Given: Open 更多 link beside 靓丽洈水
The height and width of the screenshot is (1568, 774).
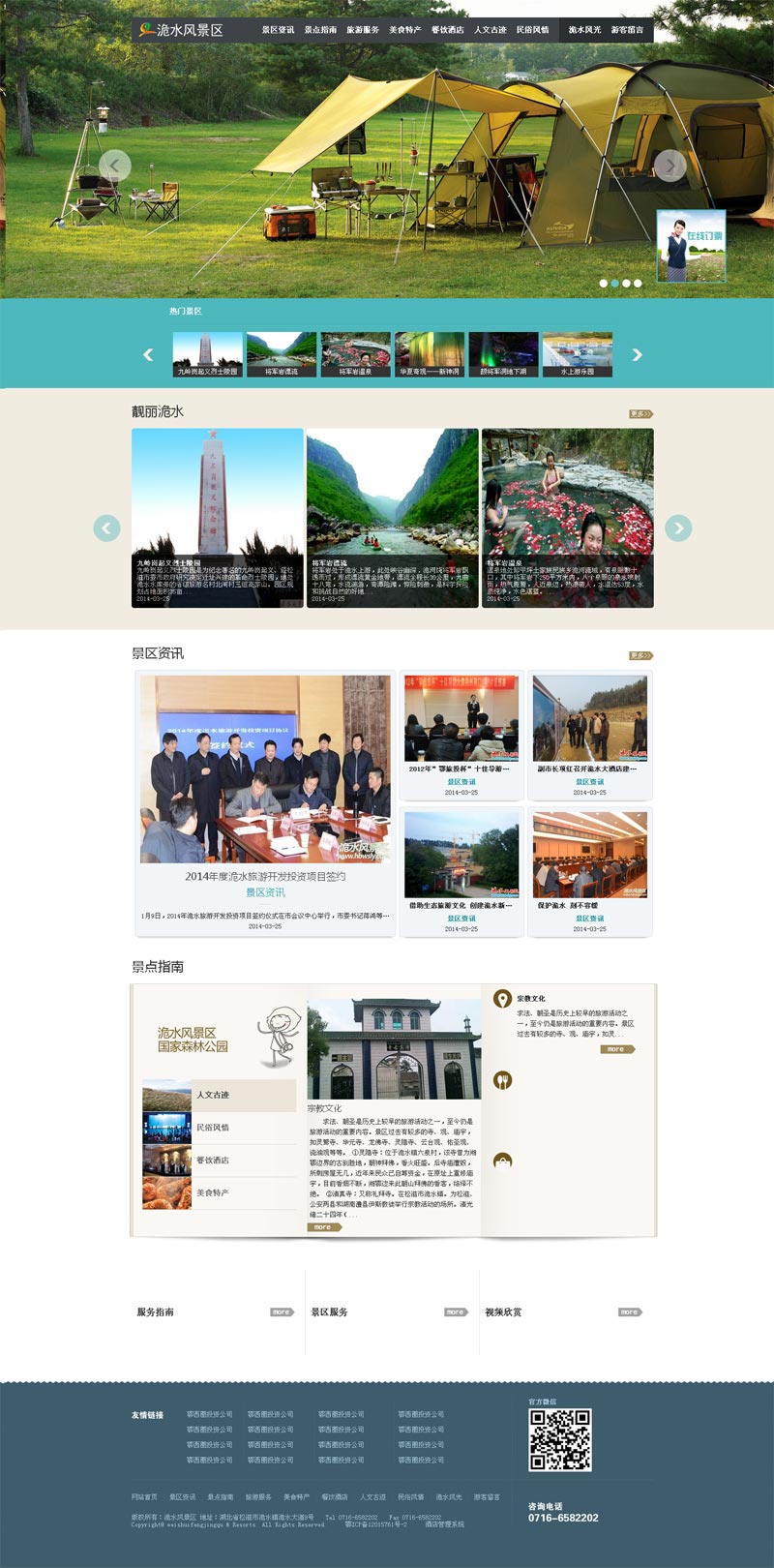Looking at the screenshot, I should point(640,413).
